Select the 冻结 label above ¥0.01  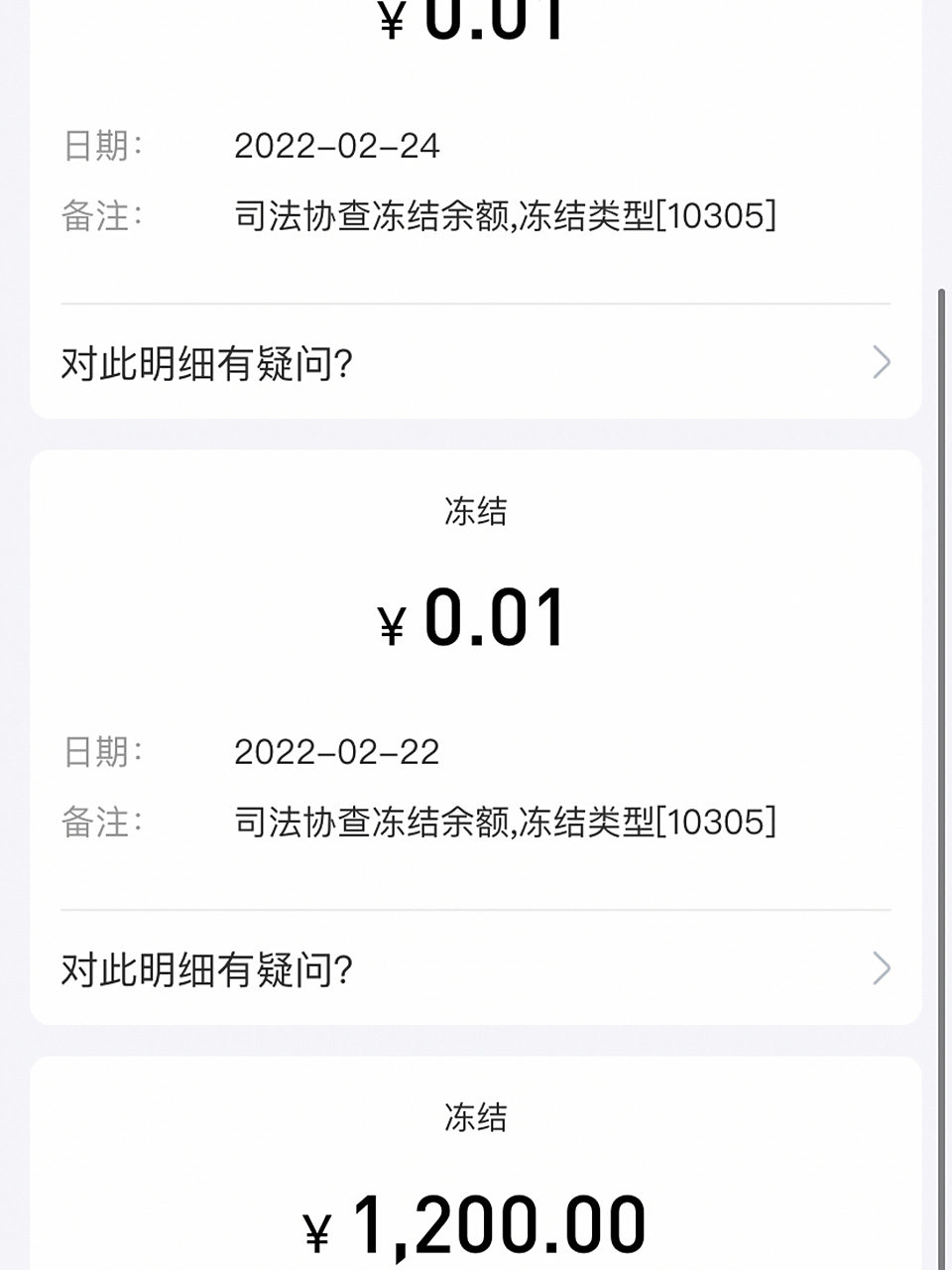coord(476,512)
